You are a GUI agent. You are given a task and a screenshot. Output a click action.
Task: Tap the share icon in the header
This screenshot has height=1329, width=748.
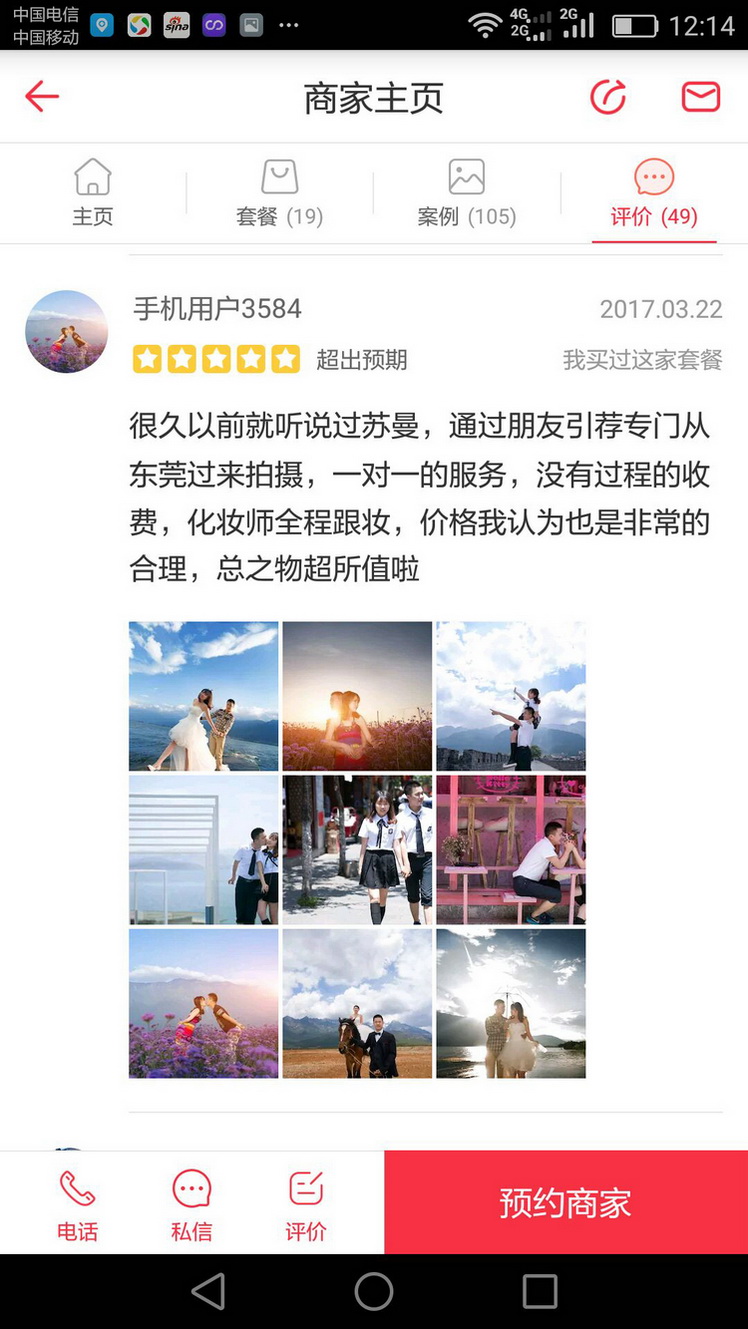[608, 97]
